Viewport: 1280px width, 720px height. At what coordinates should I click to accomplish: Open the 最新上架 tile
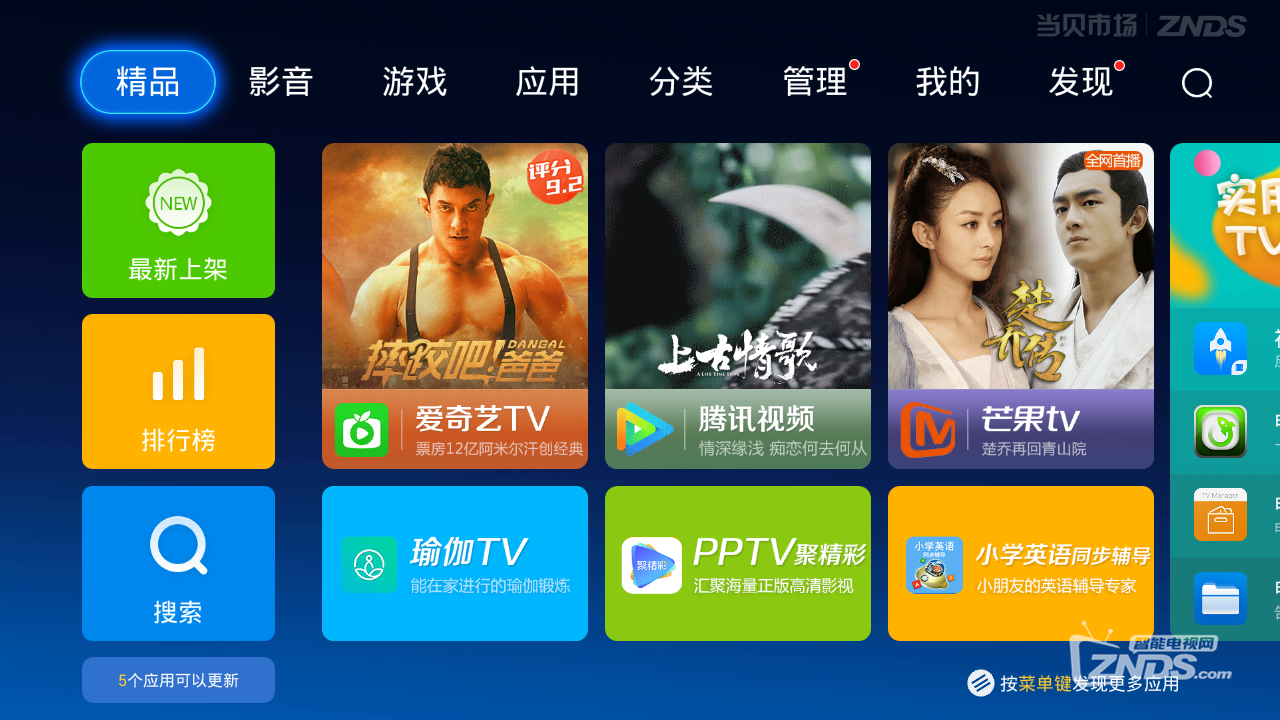pyautogui.click(x=178, y=220)
